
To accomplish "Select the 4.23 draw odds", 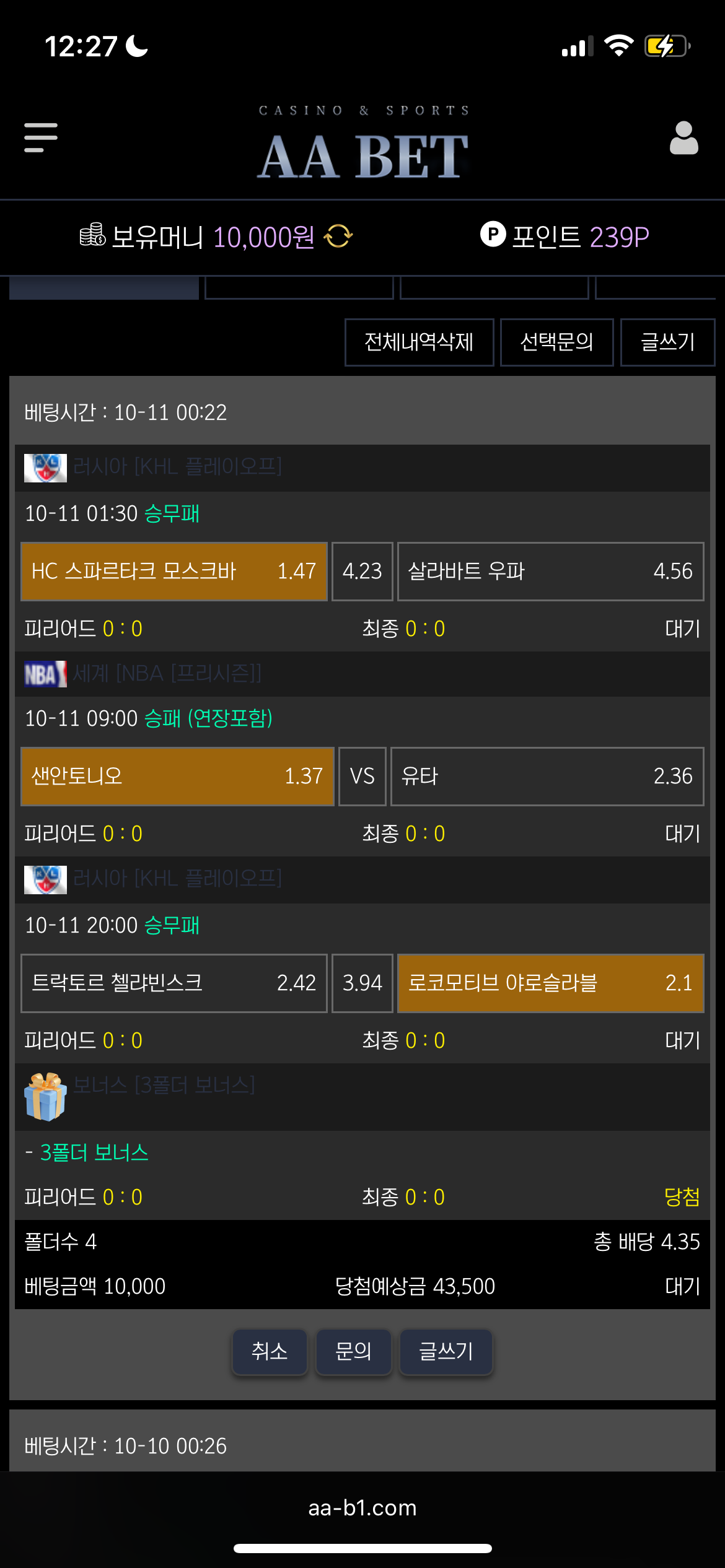I will (362, 571).
